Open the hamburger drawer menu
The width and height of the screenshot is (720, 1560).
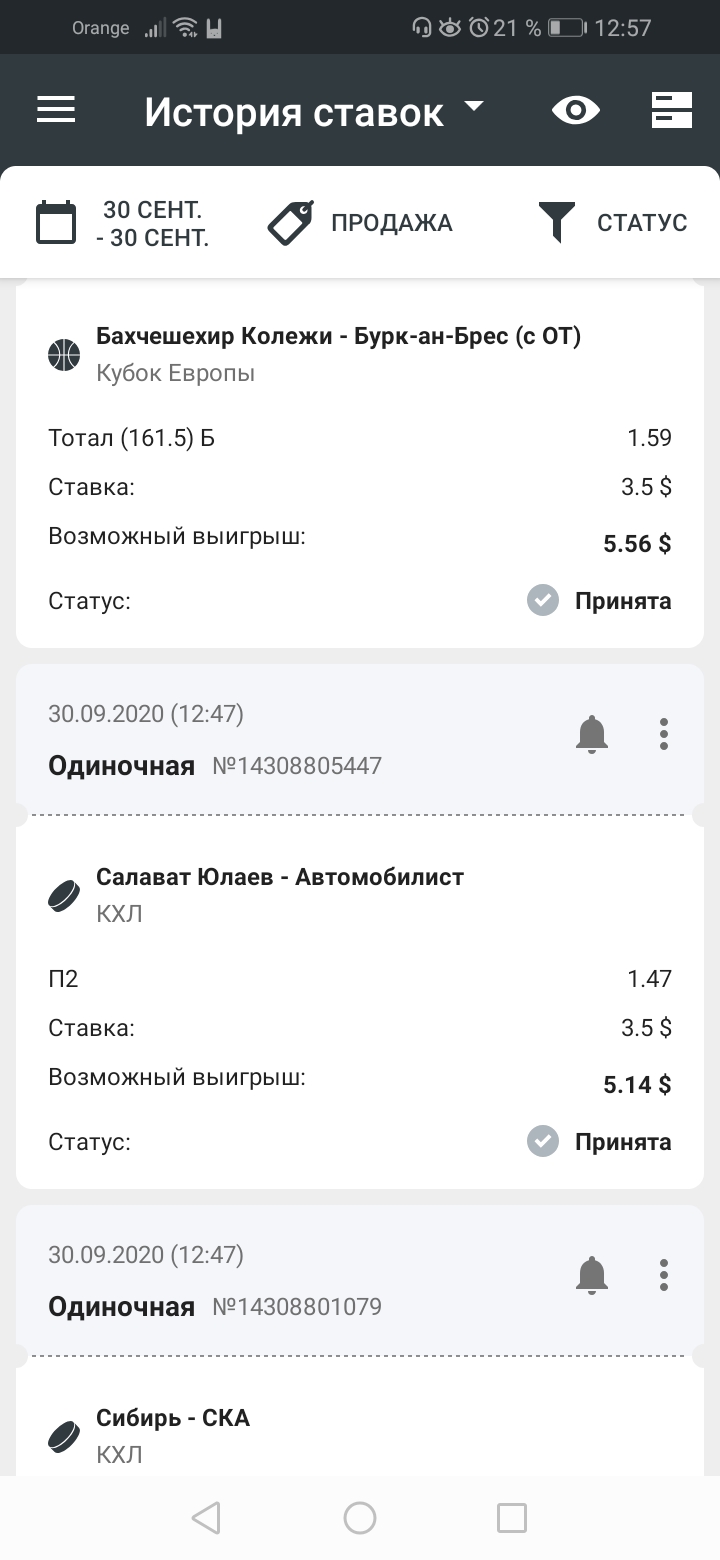point(56,109)
